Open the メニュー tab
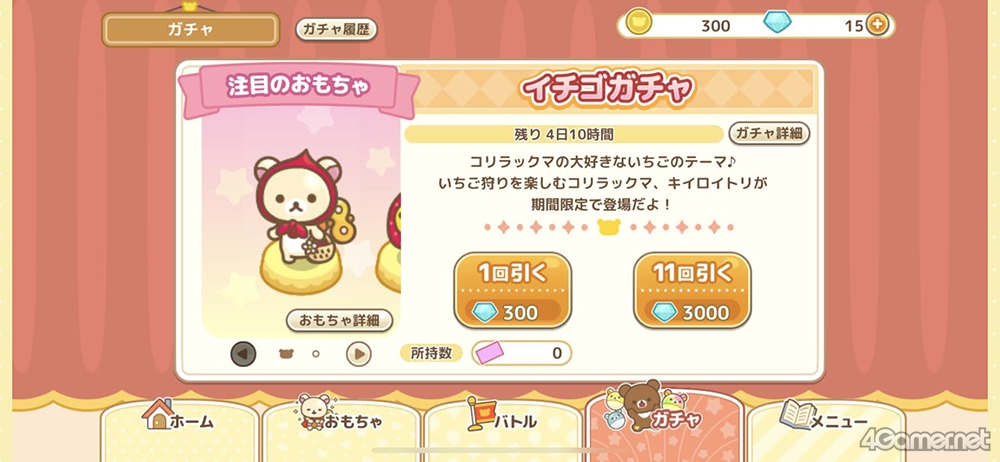Screen dimensions: 1000x462 click(824, 421)
